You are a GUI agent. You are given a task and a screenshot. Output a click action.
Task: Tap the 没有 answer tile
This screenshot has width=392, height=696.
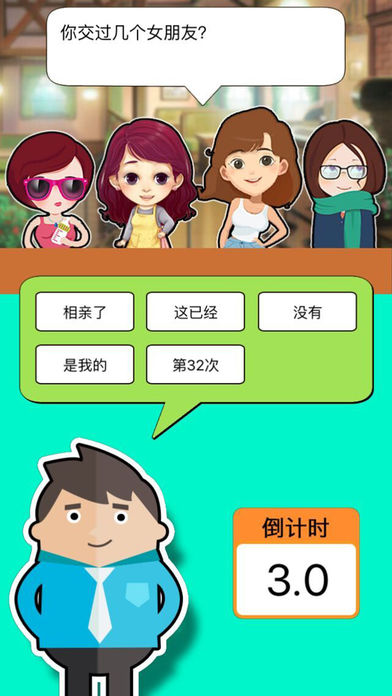click(x=307, y=312)
